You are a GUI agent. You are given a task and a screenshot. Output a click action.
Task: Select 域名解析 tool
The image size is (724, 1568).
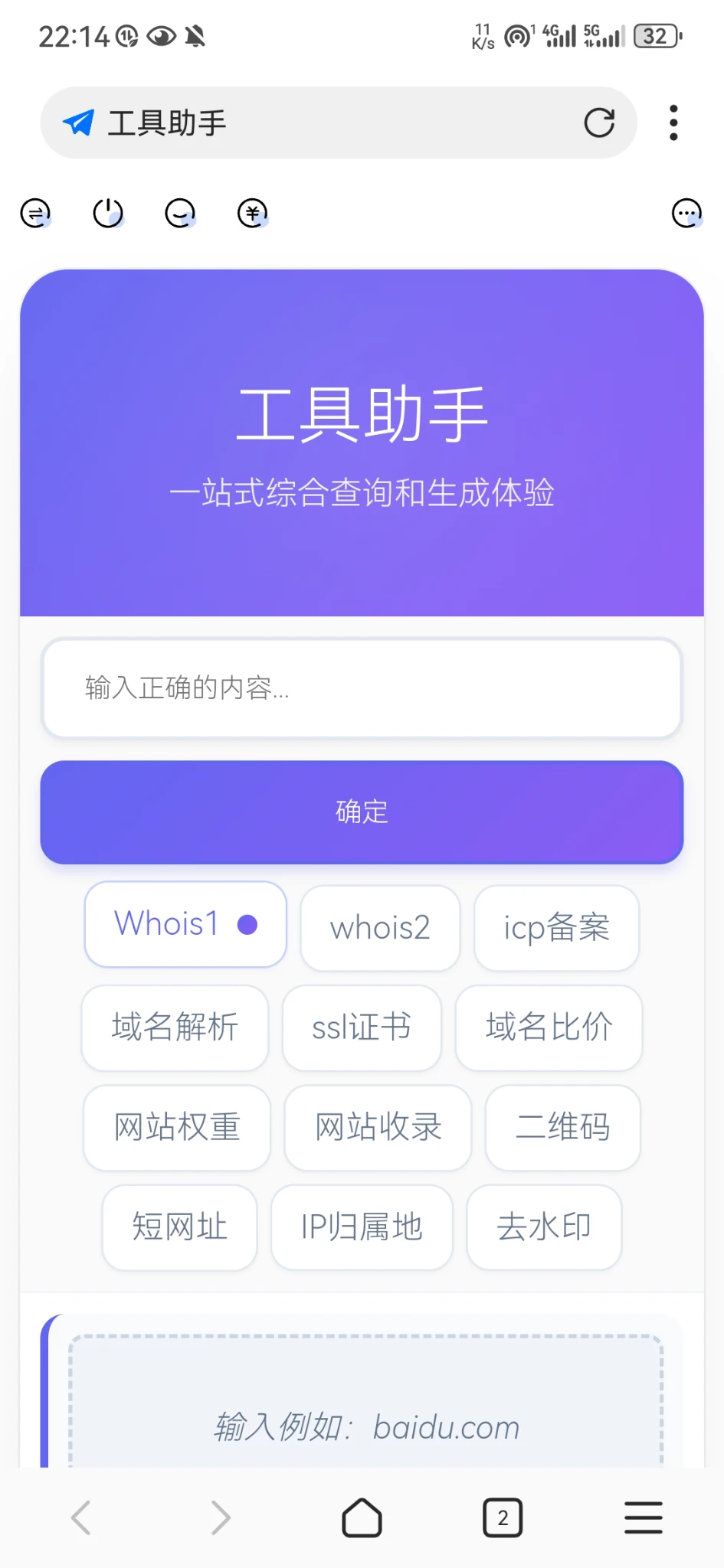click(x=175, y=1027)
